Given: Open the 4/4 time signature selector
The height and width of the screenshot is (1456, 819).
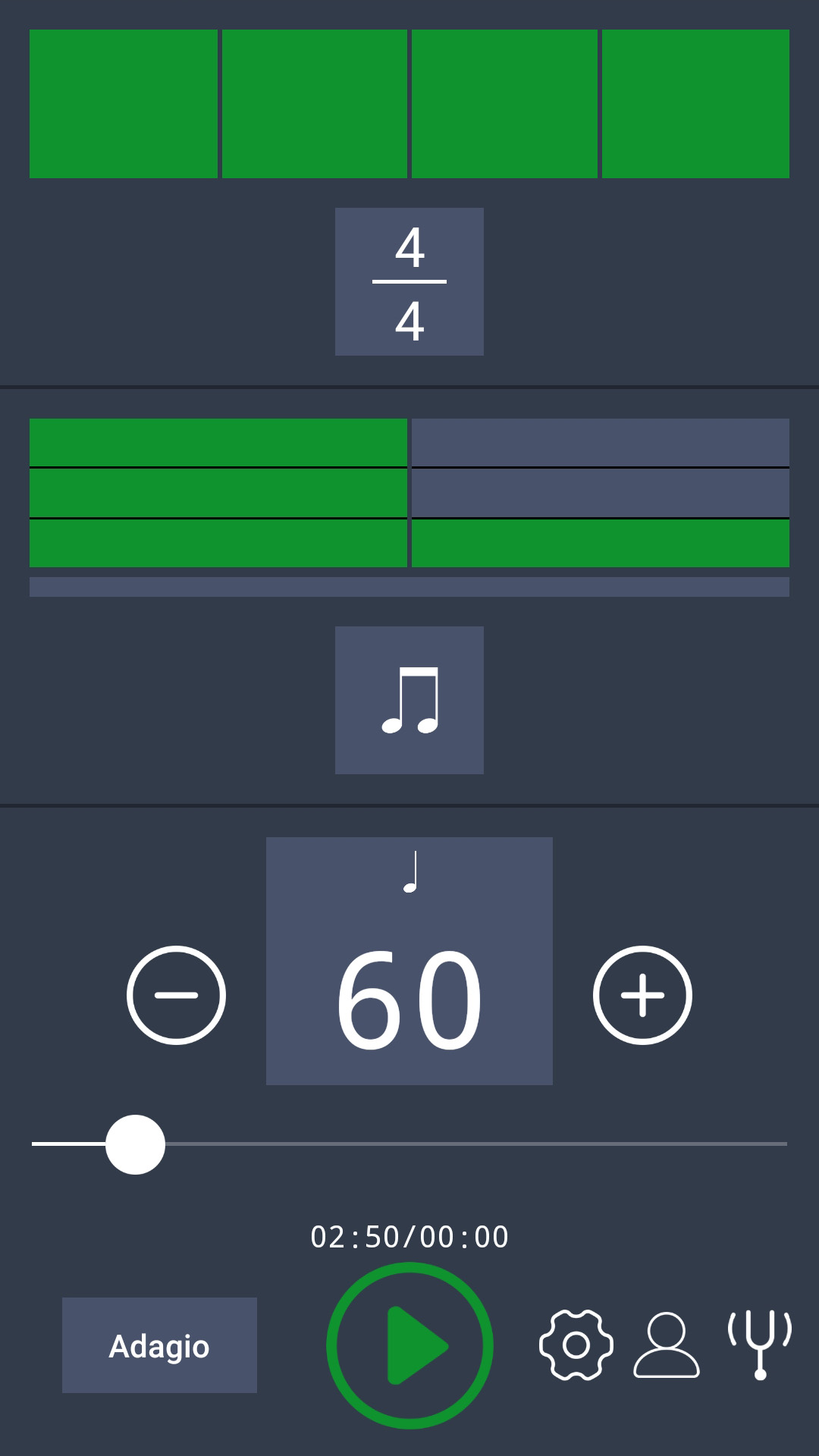Looking at the screenshot, I should 409,281.
